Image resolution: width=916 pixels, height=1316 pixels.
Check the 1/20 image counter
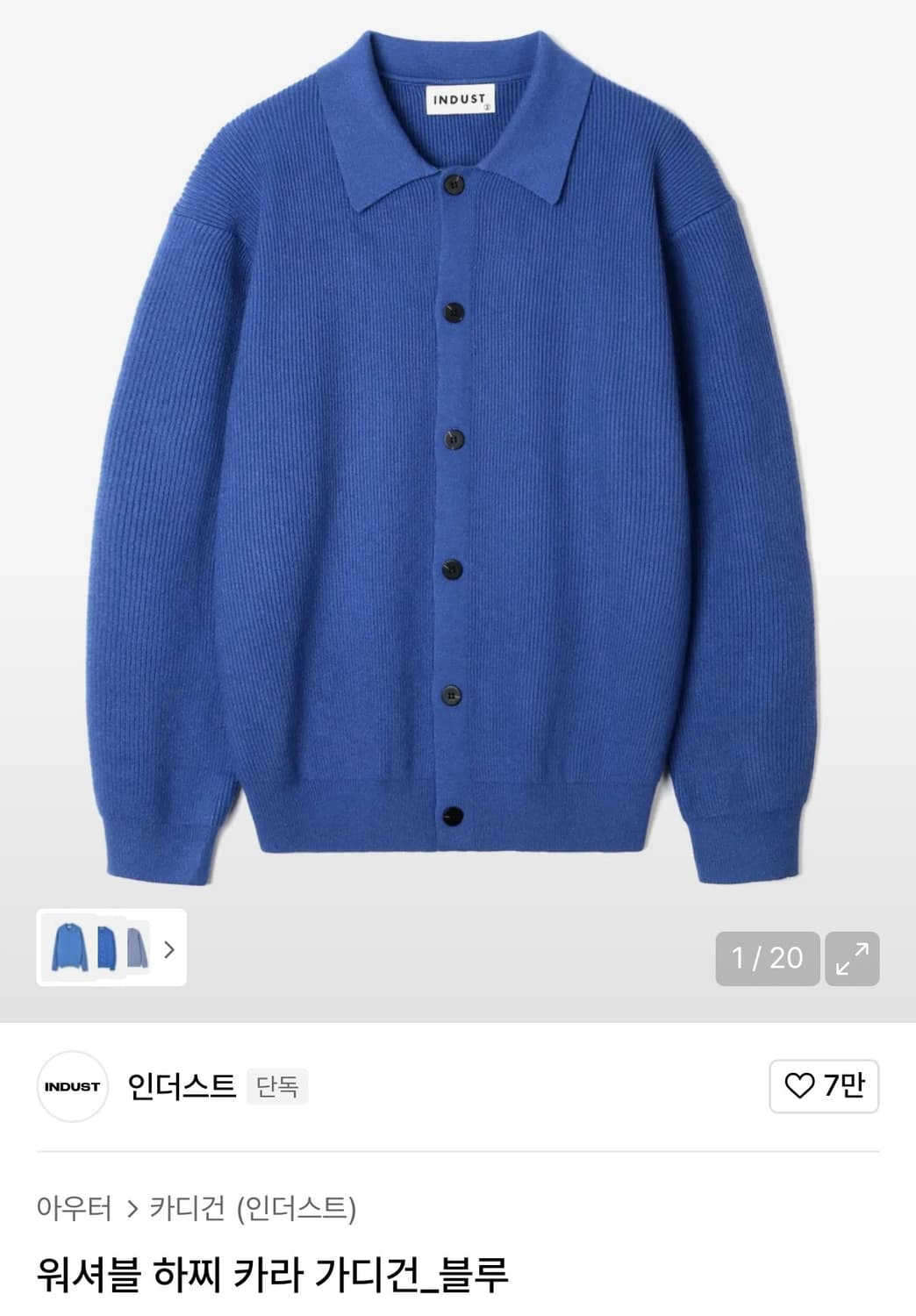click(x=768, y=957)
